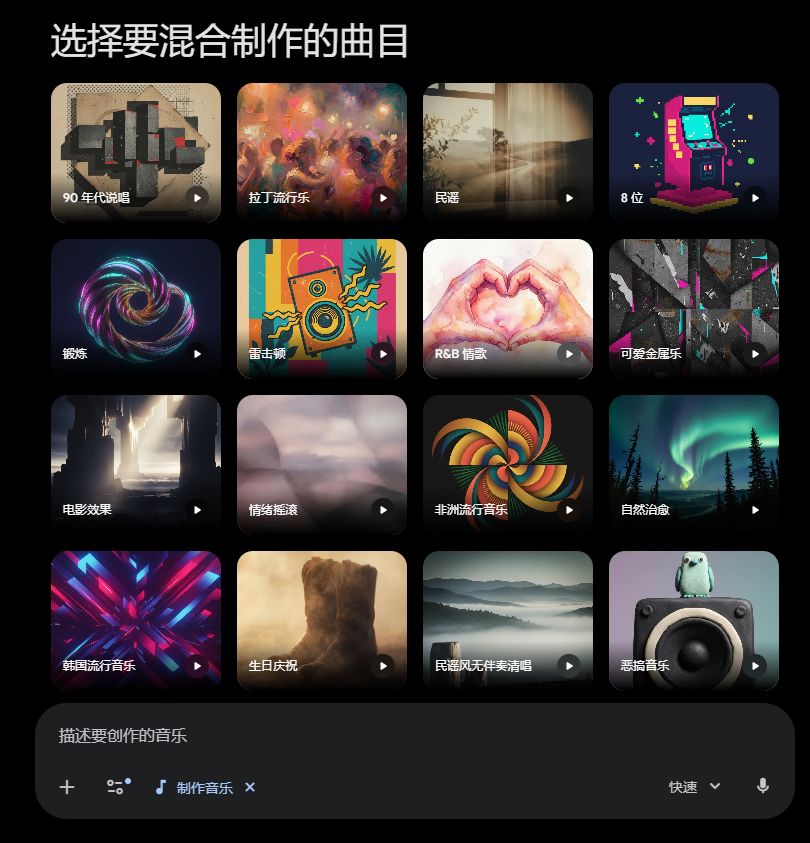This screenshot has height=843, width=810.
Task: Play the 雷击顿 preview
Action: (x=383, y=354)
